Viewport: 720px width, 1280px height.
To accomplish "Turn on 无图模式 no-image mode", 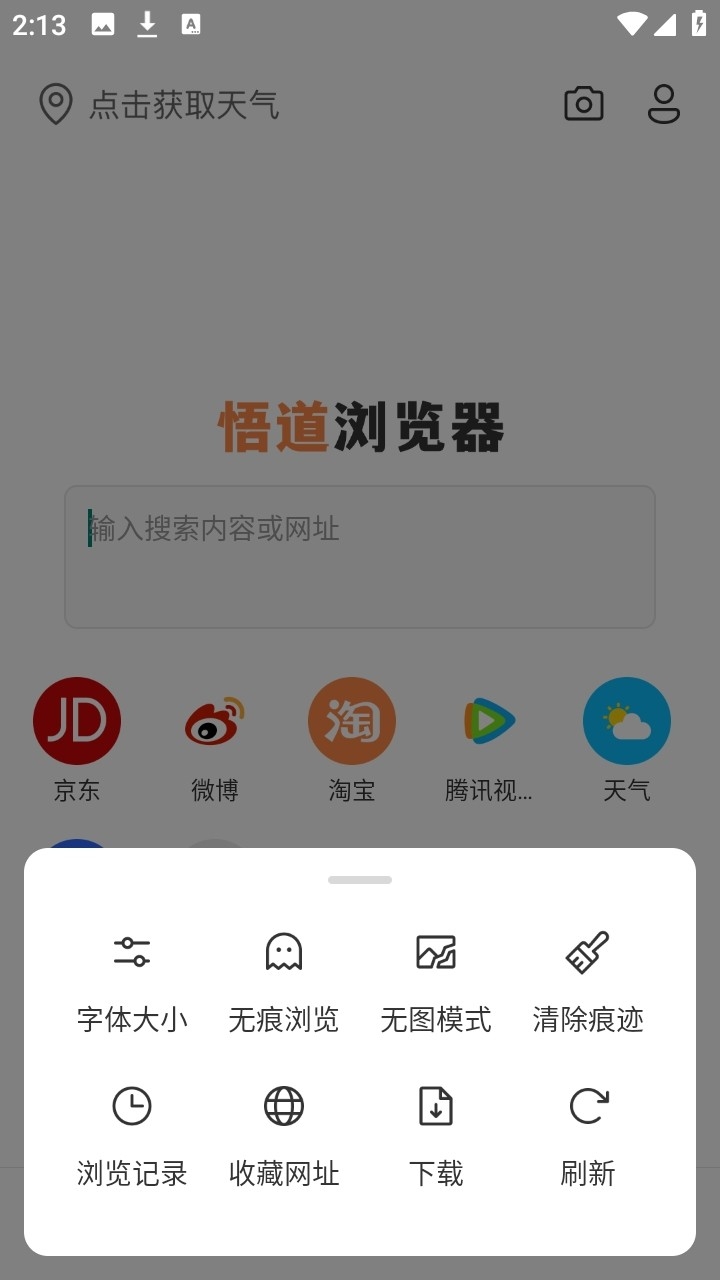I will [x=436, y=978].
